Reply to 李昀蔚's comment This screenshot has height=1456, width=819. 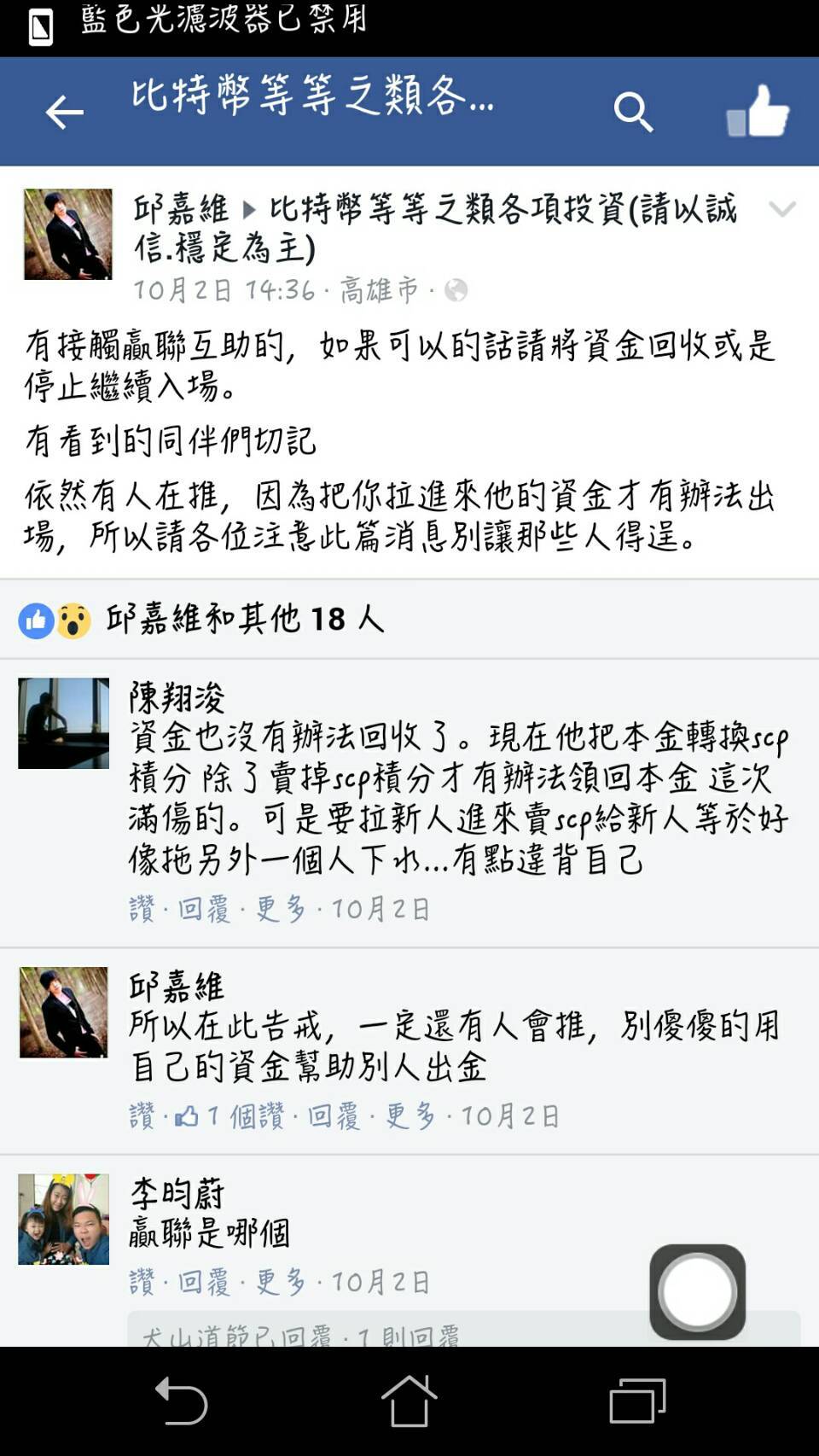pyautogui.click(x=204, y=1282)
